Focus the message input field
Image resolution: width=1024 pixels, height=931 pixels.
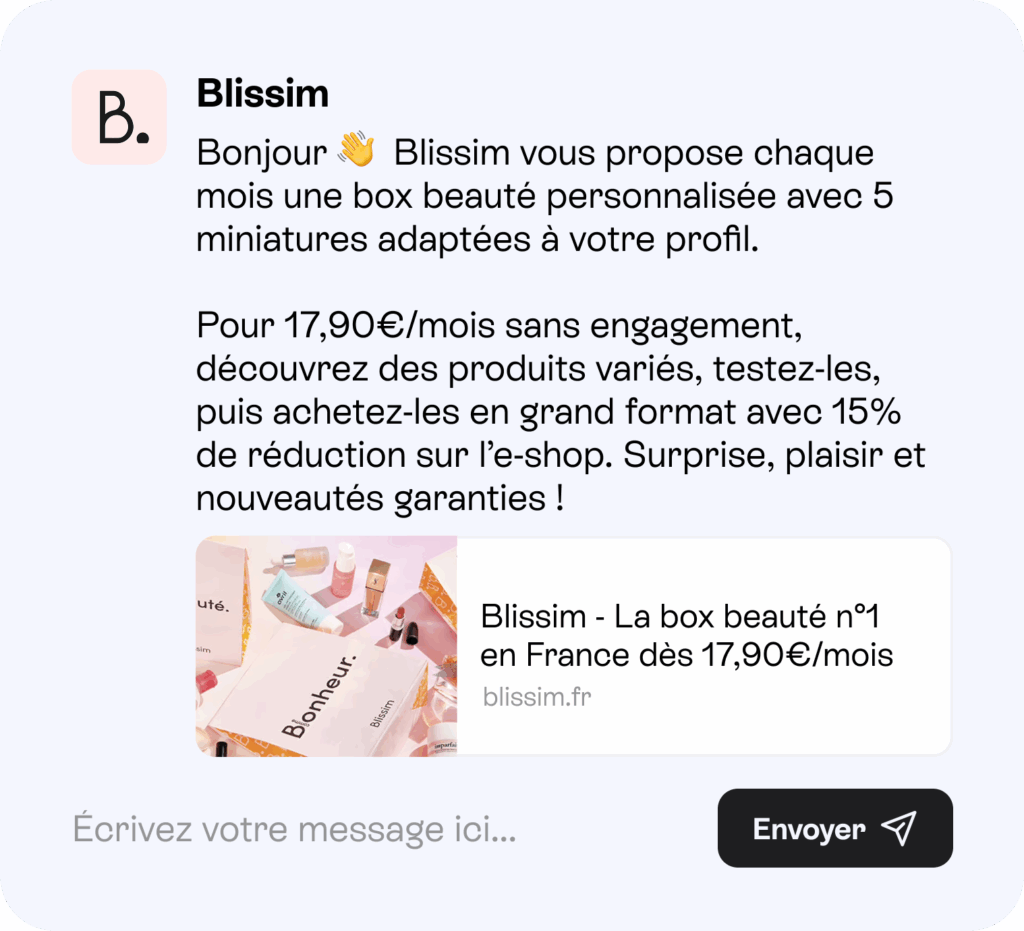click(380, 829)
